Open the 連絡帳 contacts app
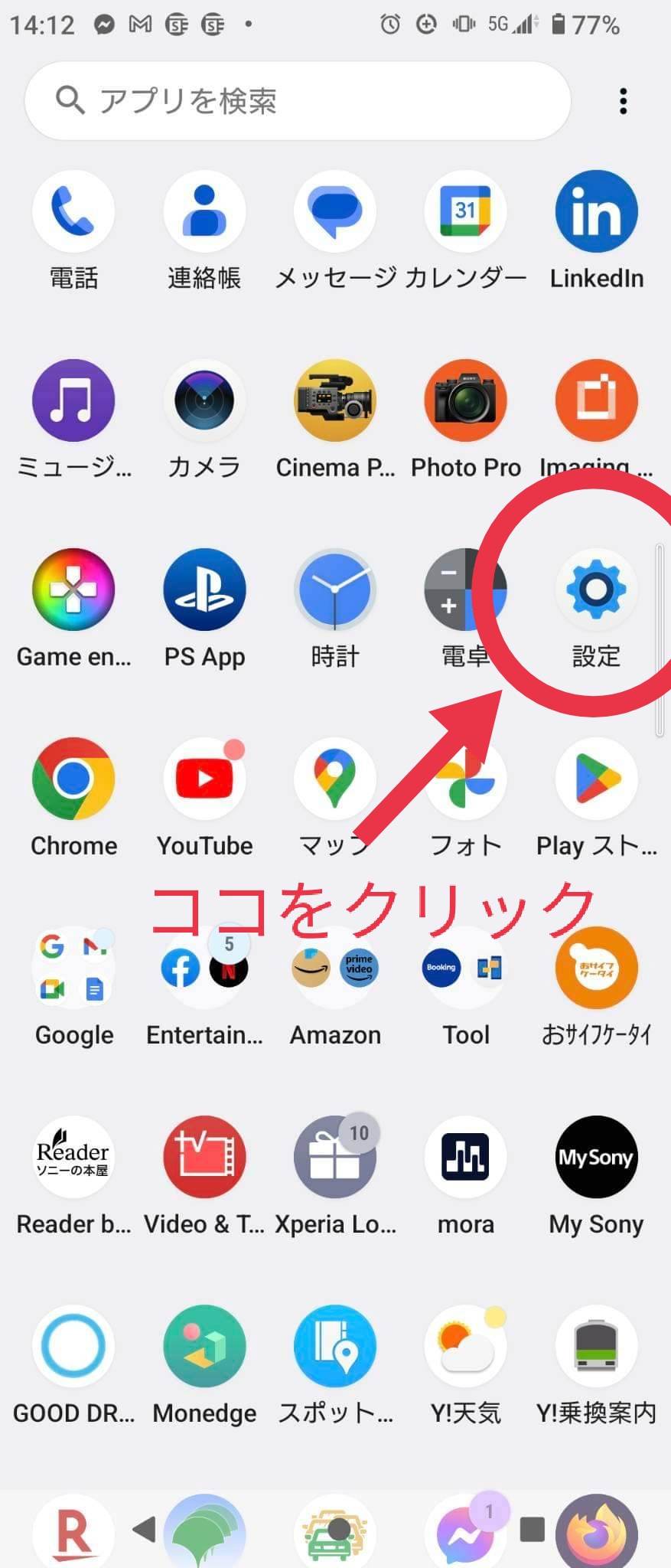Viewport: 671px width, 1568px height. click(x=204, y=212)
